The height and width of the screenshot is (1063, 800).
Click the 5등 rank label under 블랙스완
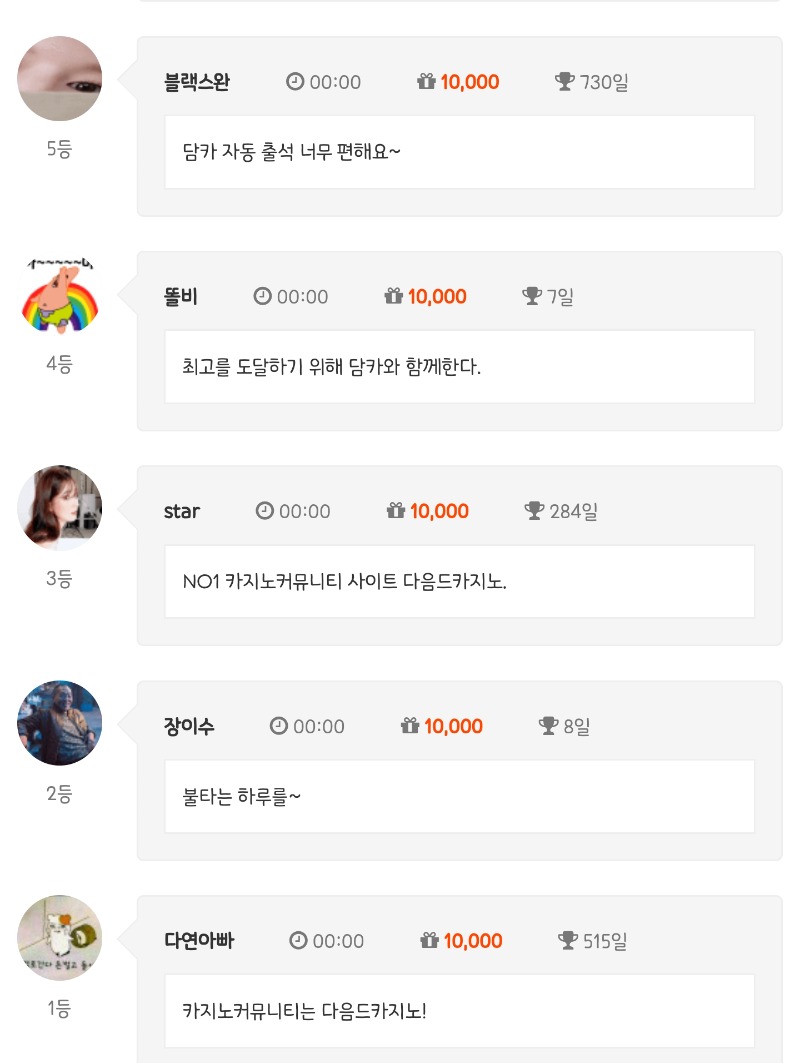pos(59,150)
